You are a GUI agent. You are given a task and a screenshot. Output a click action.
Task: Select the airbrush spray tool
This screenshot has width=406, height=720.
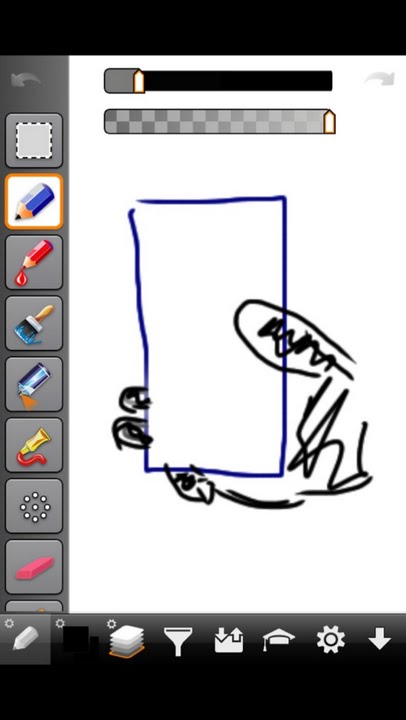click(x=34, y=384)
